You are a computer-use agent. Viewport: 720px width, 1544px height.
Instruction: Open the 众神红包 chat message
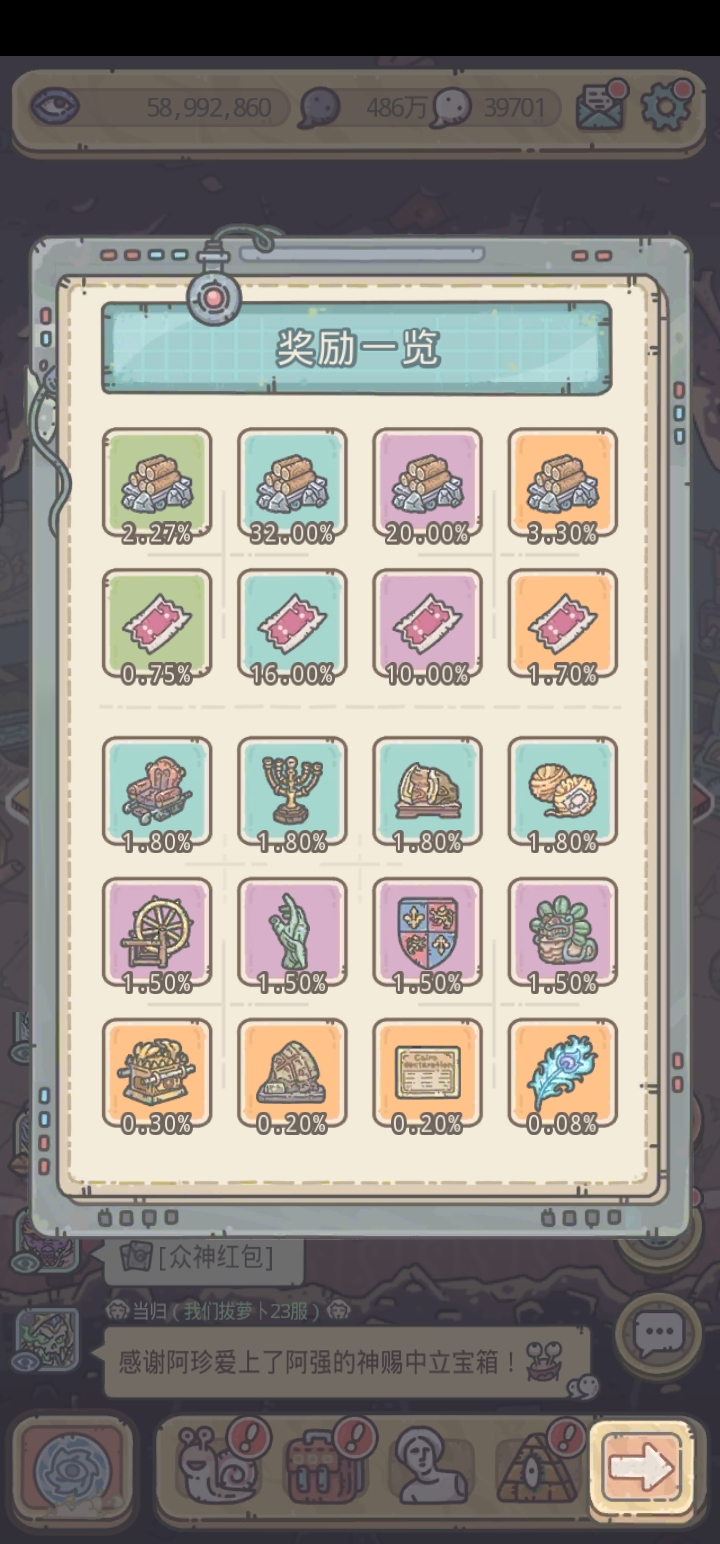204,1256
